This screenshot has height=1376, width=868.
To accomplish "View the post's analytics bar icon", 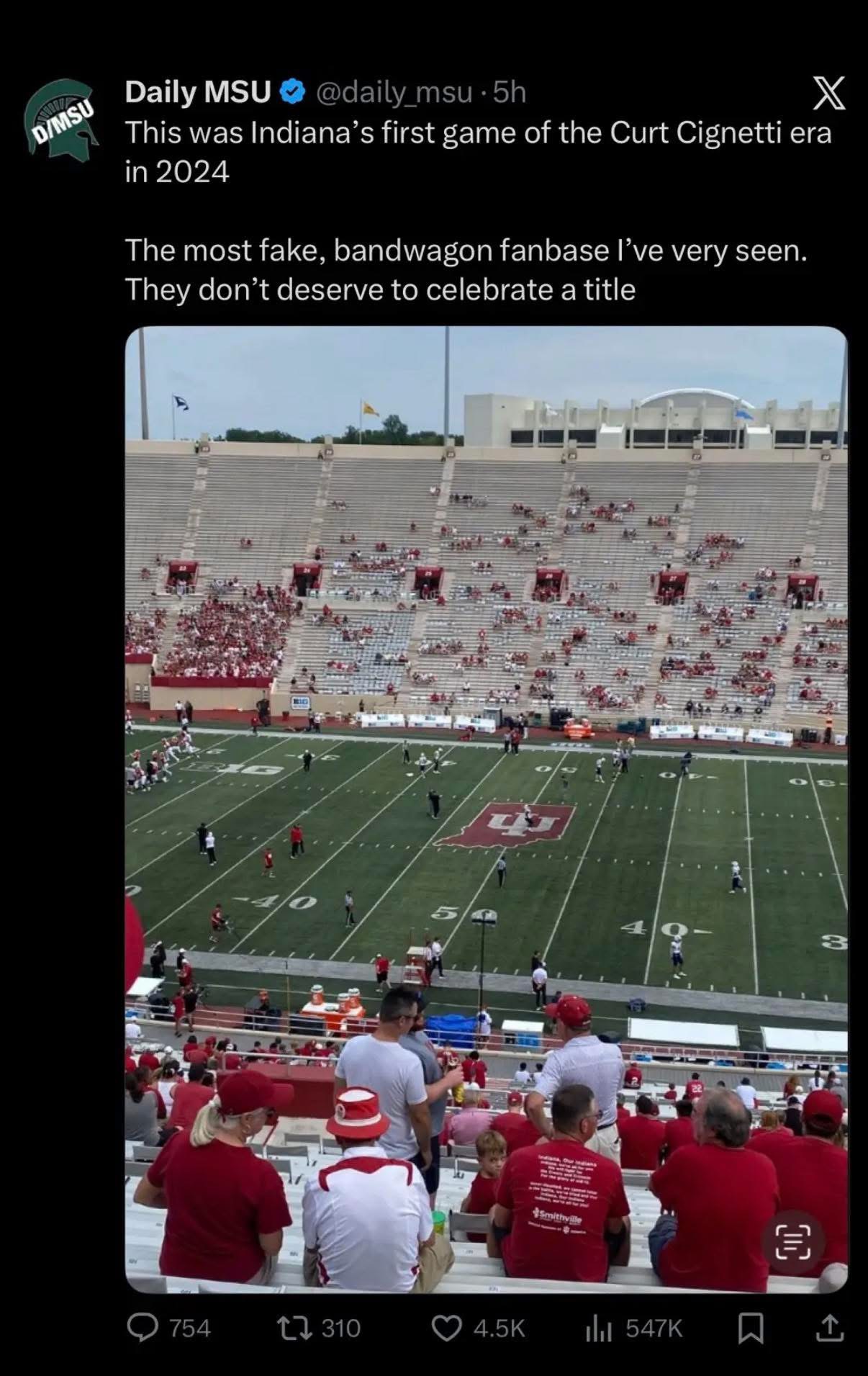I will (599, 1328).
